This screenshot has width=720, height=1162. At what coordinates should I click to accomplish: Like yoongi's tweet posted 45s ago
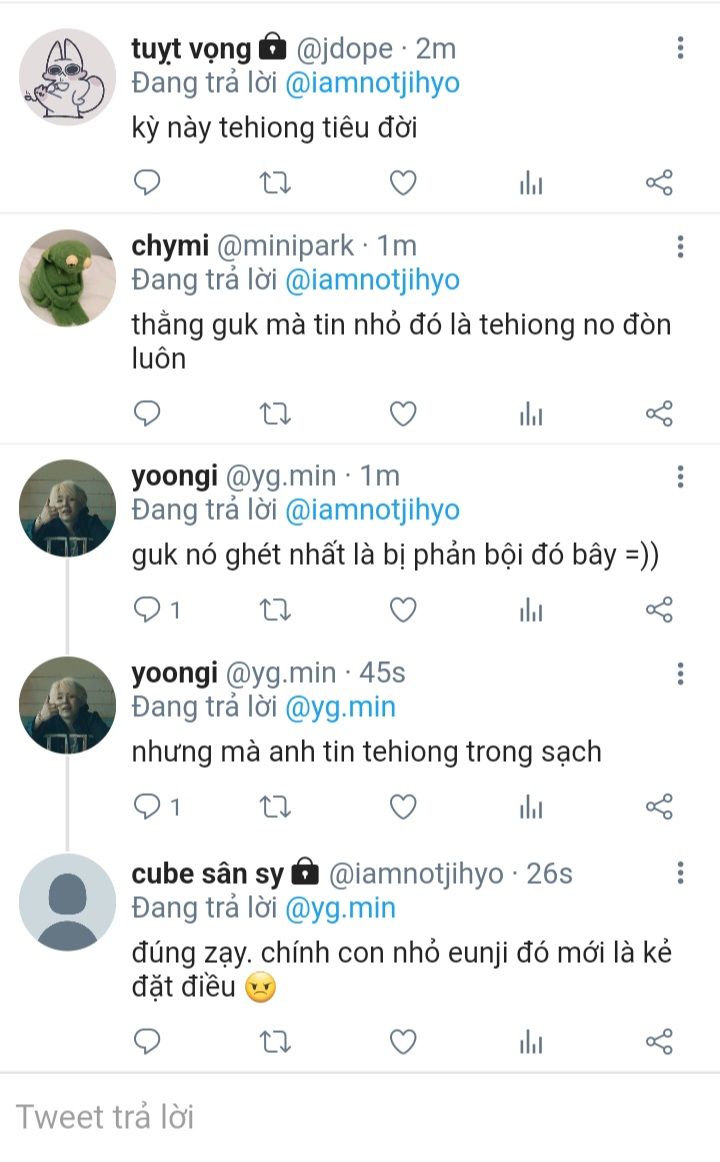[x=402, y=806]
